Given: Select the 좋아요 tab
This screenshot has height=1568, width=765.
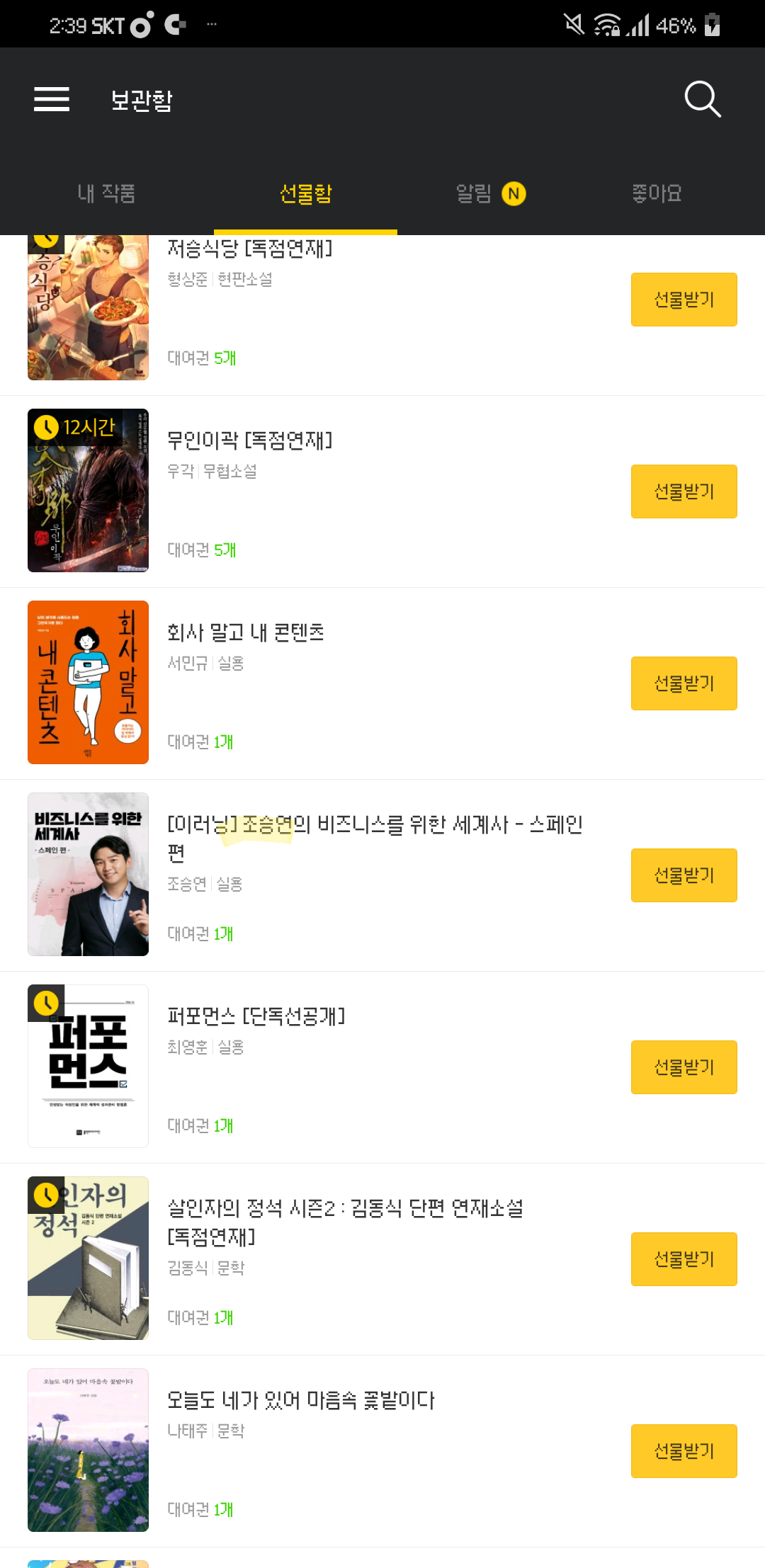Looking at the screenshot, I should click(x=655, y=193).
